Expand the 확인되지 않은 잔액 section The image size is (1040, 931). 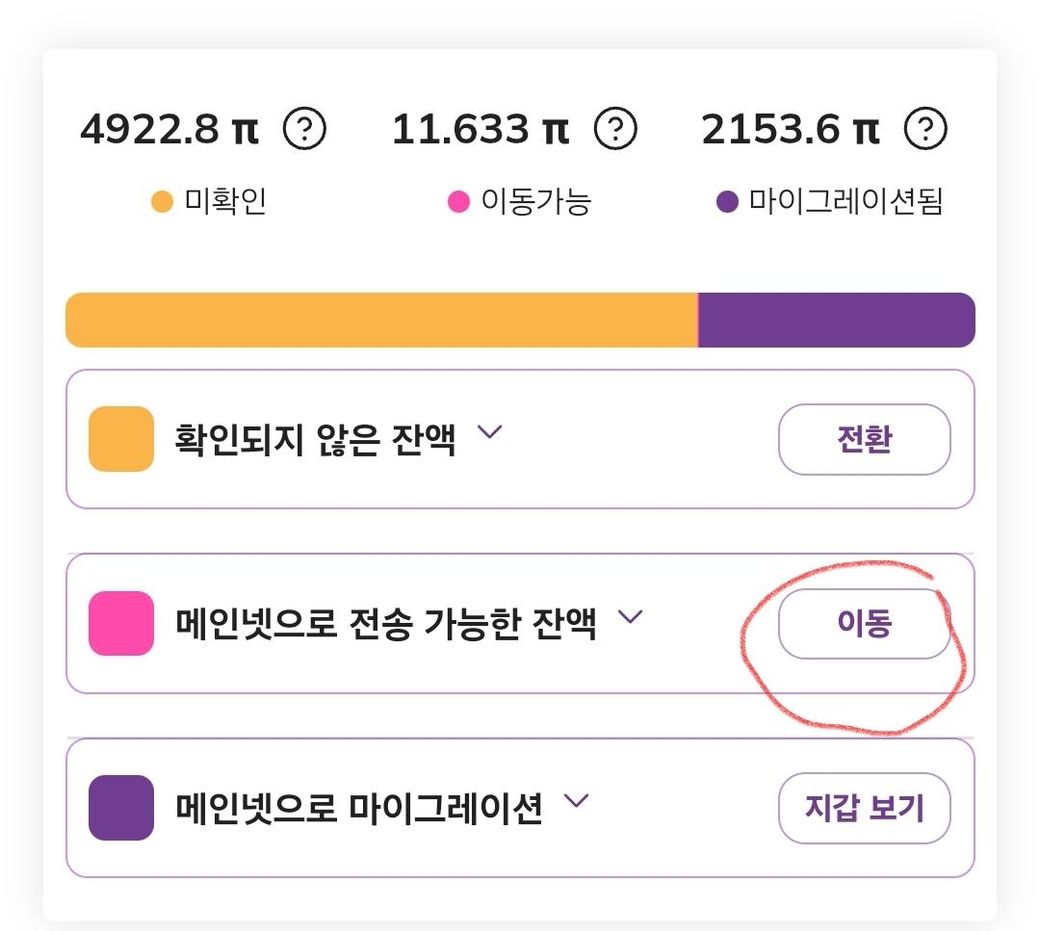489,433
